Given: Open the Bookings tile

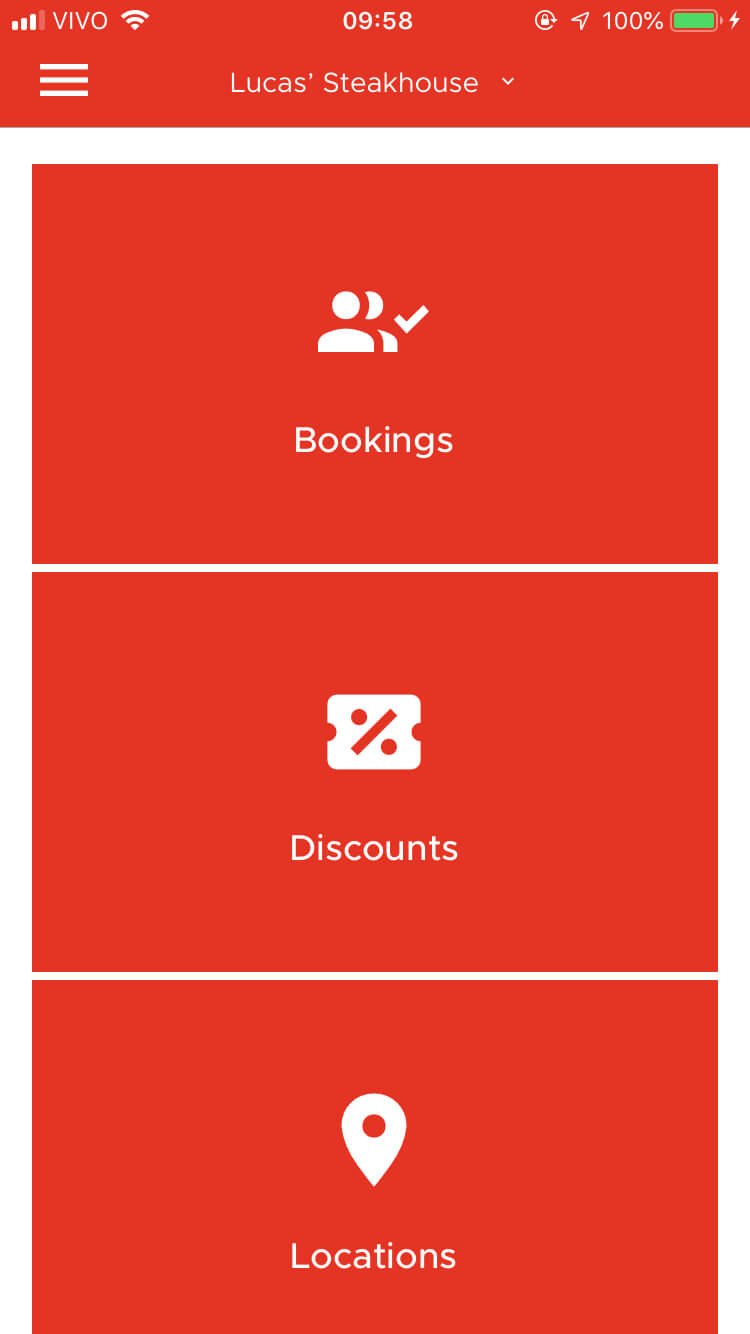Looking at the screenshot, I should point(375,364).
